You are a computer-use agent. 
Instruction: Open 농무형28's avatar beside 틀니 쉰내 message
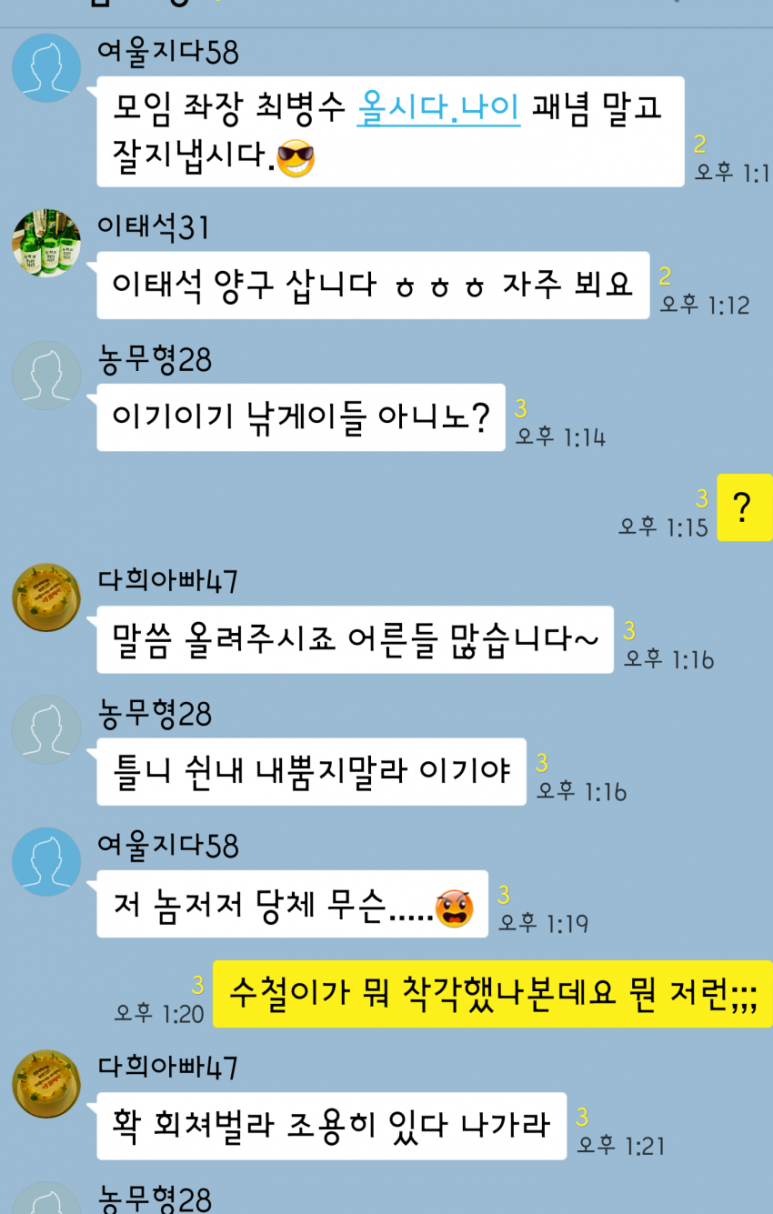(x=46, y=730)
